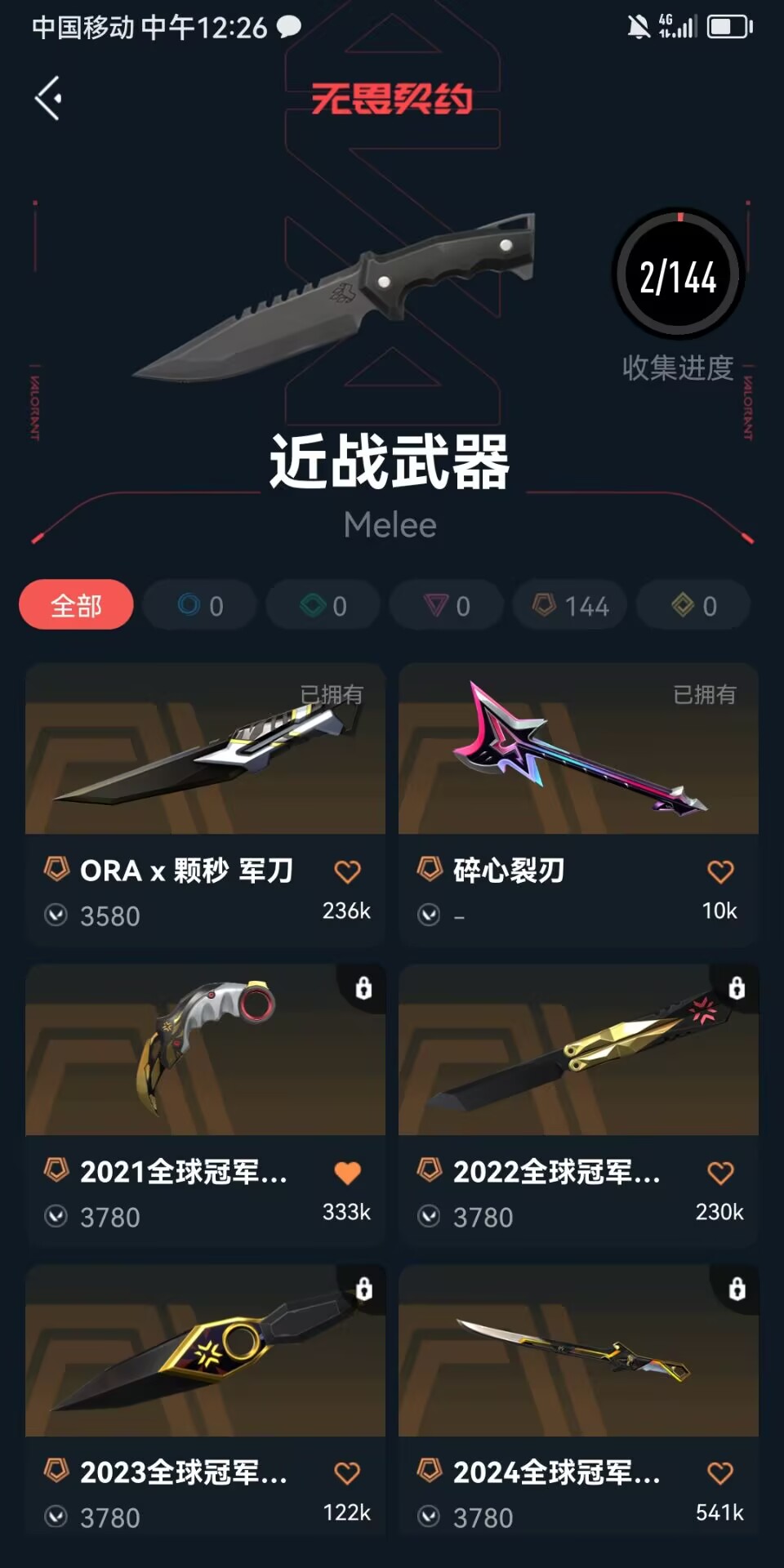Filter by the blue circle tier chip
Viewport: 784px width, 1568px height.
[199, 605]
